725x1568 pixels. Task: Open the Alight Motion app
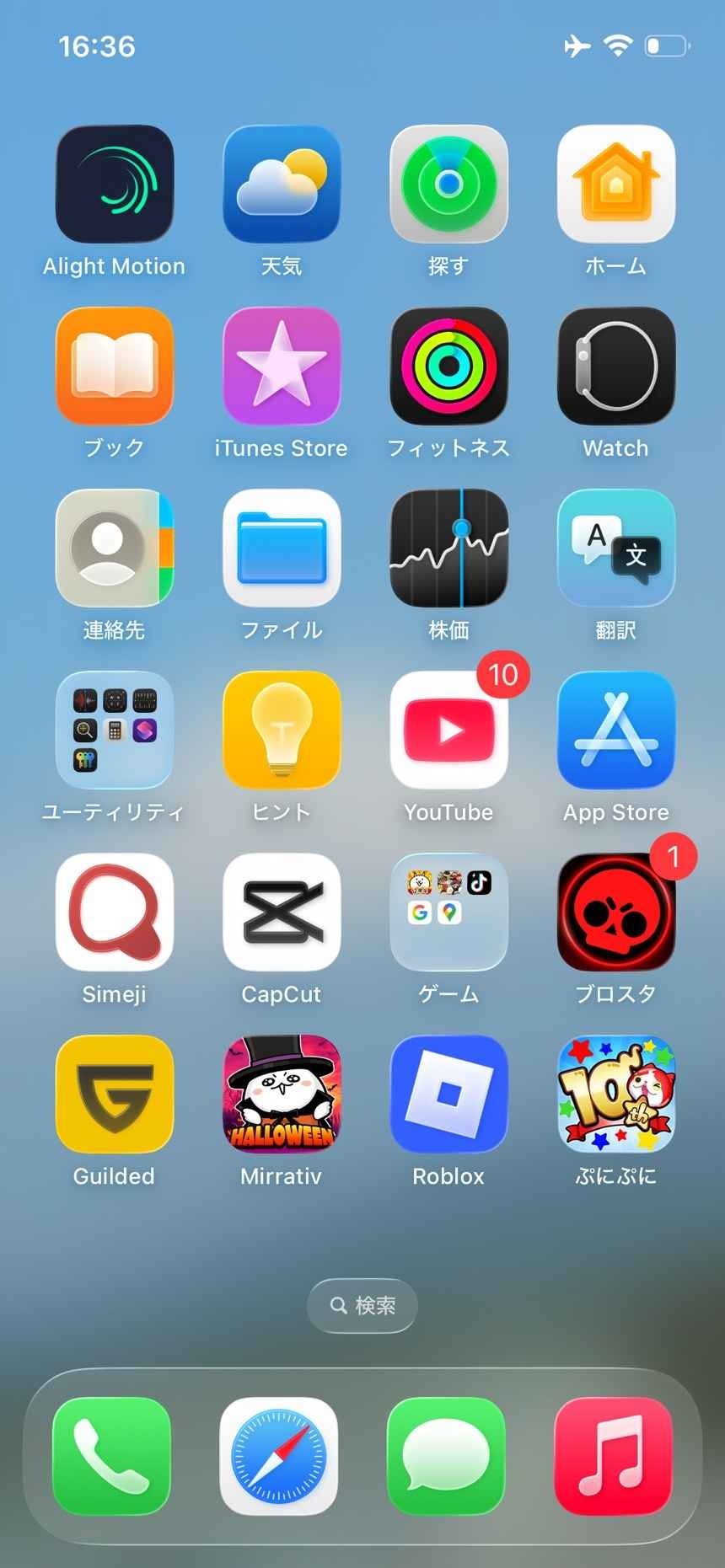(115, 184)
